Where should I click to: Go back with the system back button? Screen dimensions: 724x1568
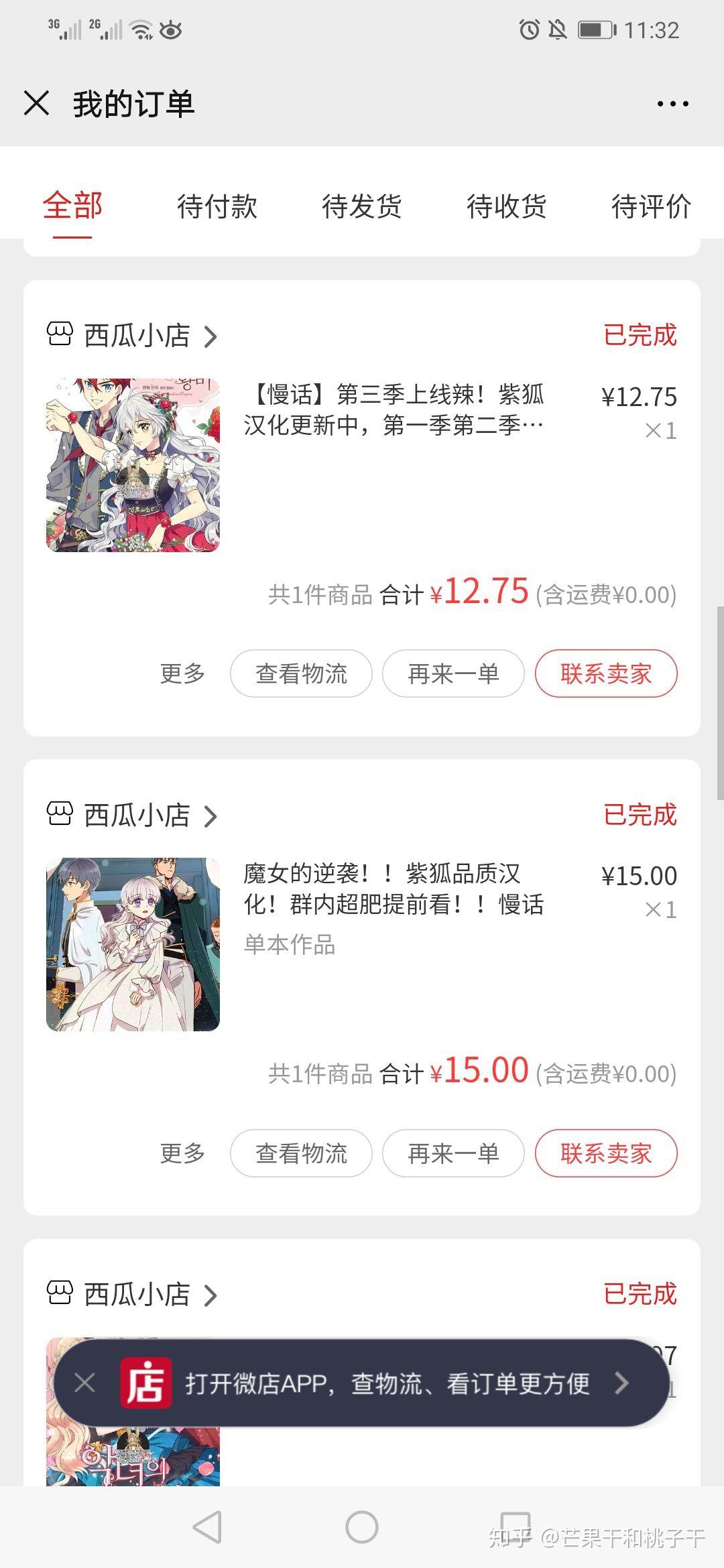207,1528
